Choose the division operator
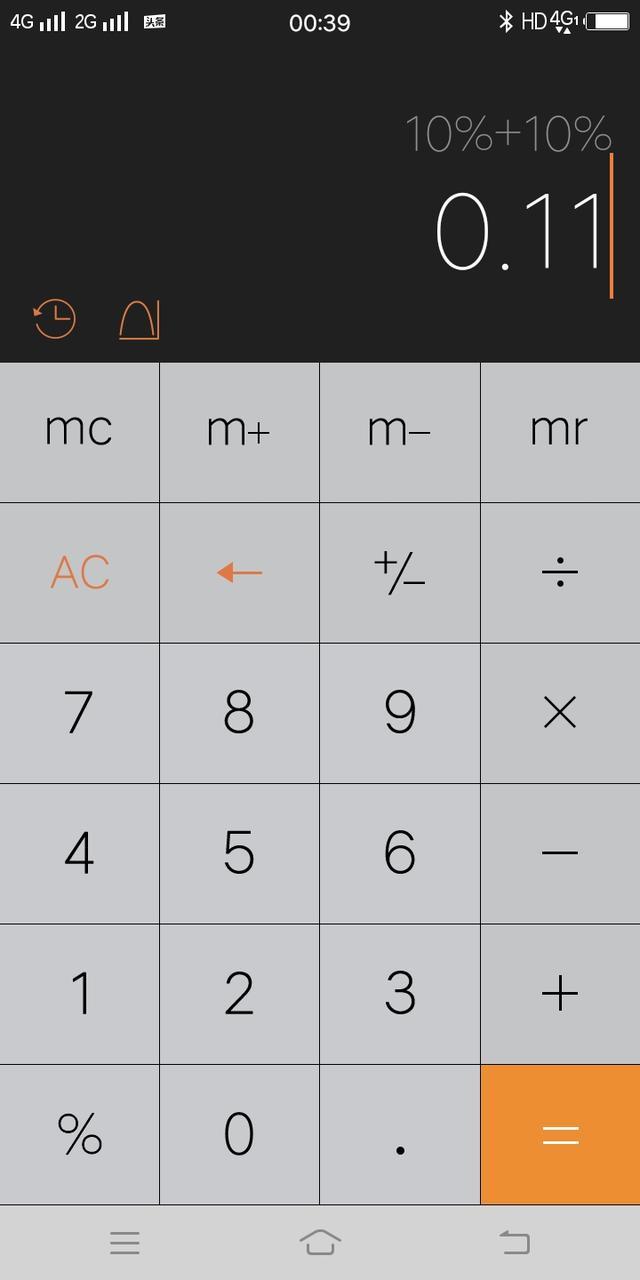The width and height of the screenshot is (640, 1280). click(x=559, y=572)
